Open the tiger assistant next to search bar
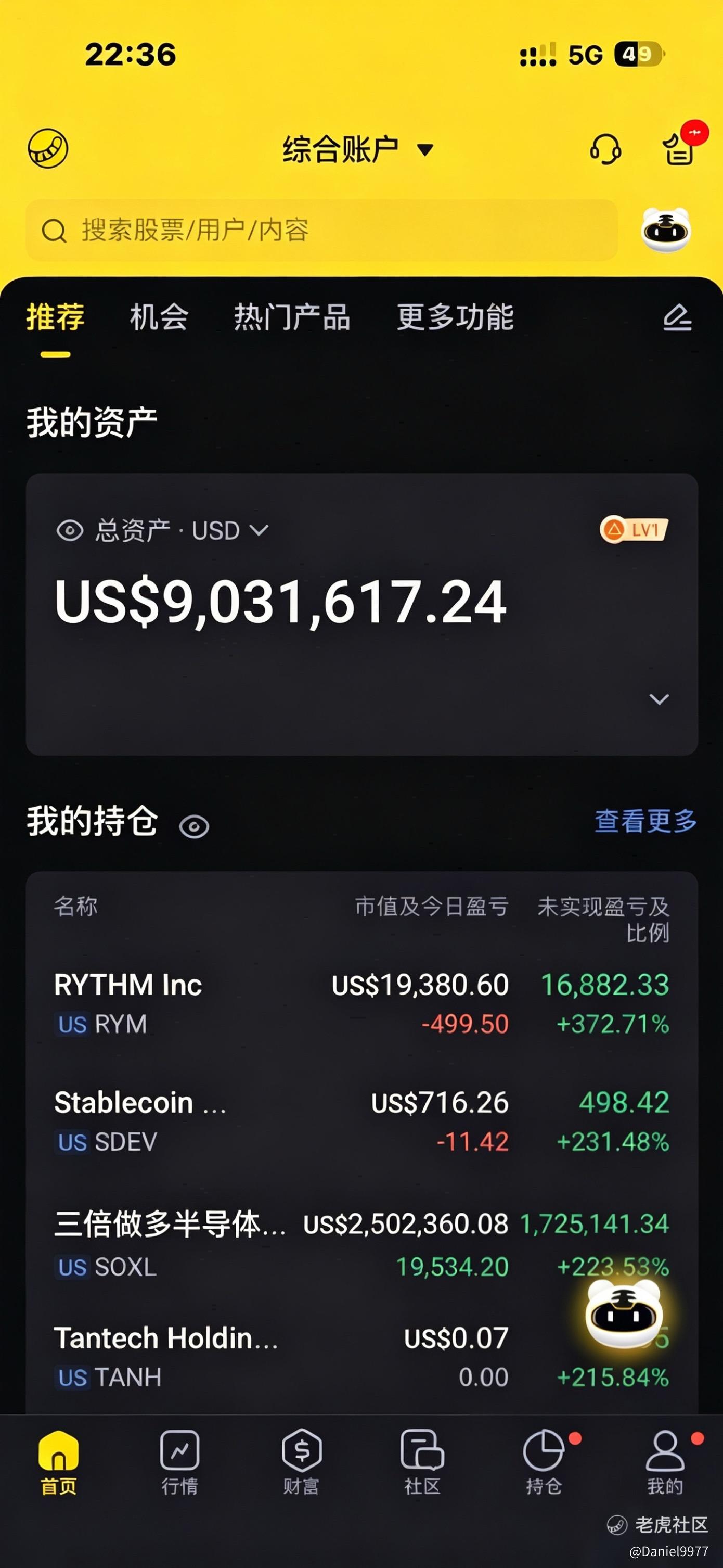723x1568 pixels. pos(666,230)
